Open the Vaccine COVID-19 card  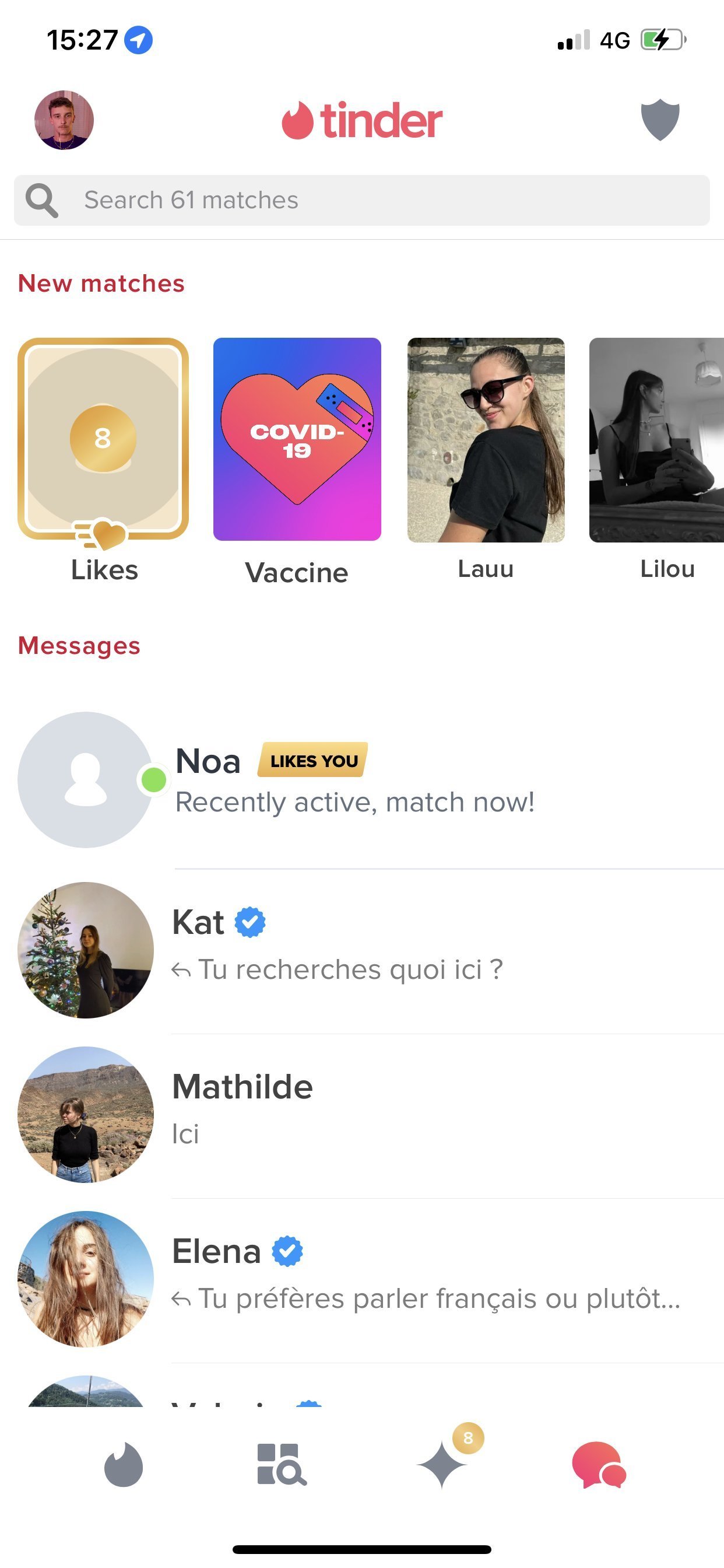297,439
